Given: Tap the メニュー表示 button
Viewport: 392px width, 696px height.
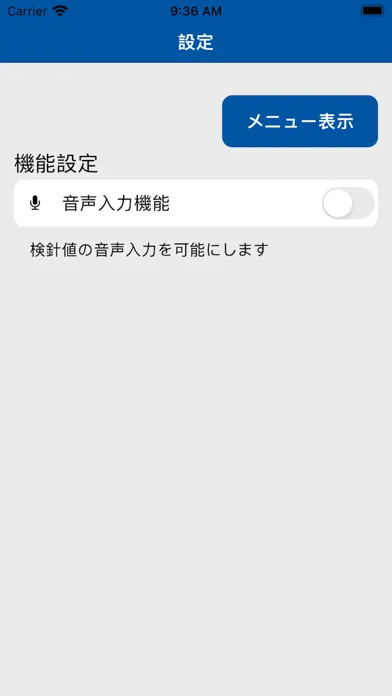Looking at the screenshot, I should coord(300,121).
